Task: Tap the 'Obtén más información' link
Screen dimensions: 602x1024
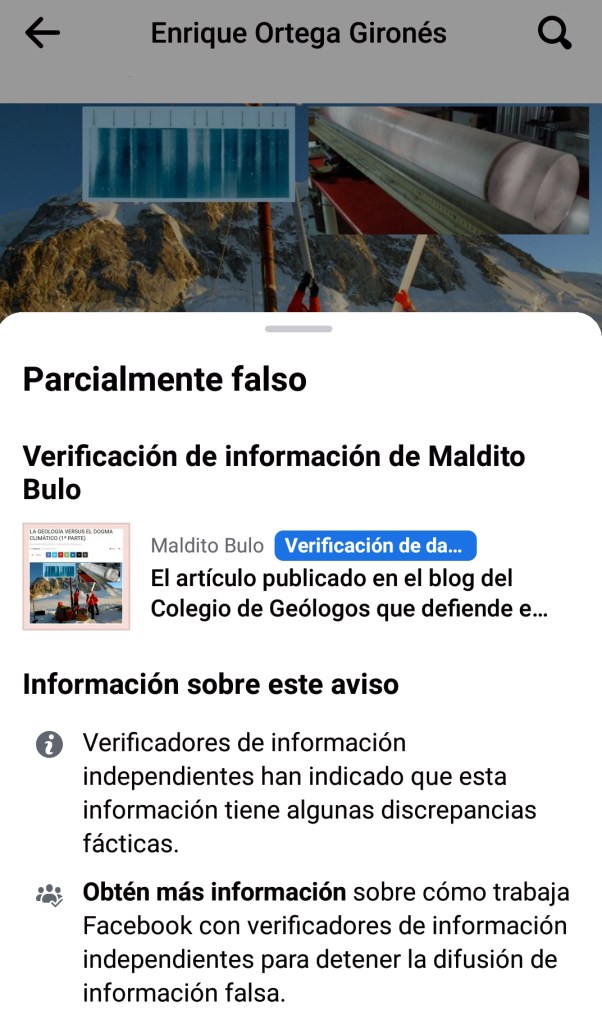Action: [x=214, y=892]
